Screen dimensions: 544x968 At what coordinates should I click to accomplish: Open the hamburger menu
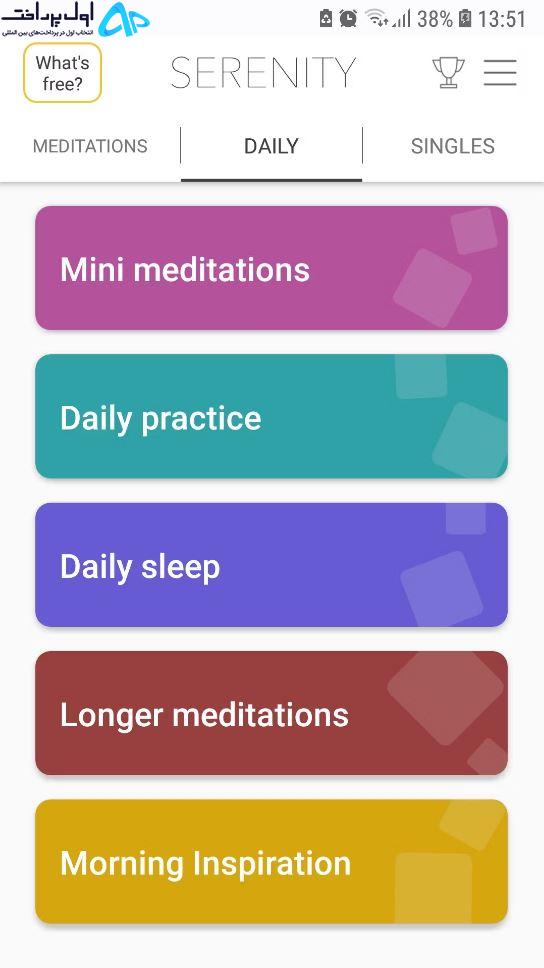(x=500, y=72)
